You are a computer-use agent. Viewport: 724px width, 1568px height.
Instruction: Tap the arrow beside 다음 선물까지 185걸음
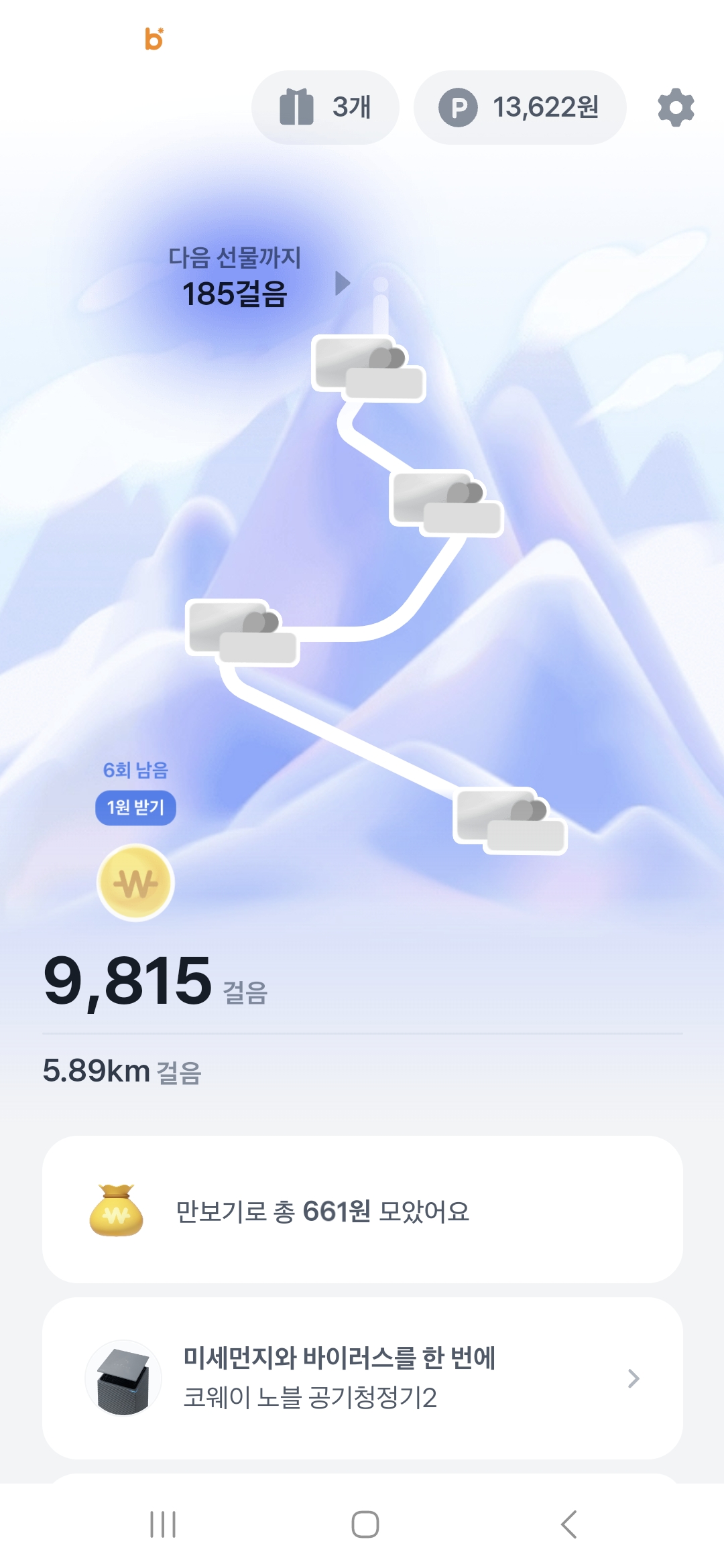pos(343,283)
